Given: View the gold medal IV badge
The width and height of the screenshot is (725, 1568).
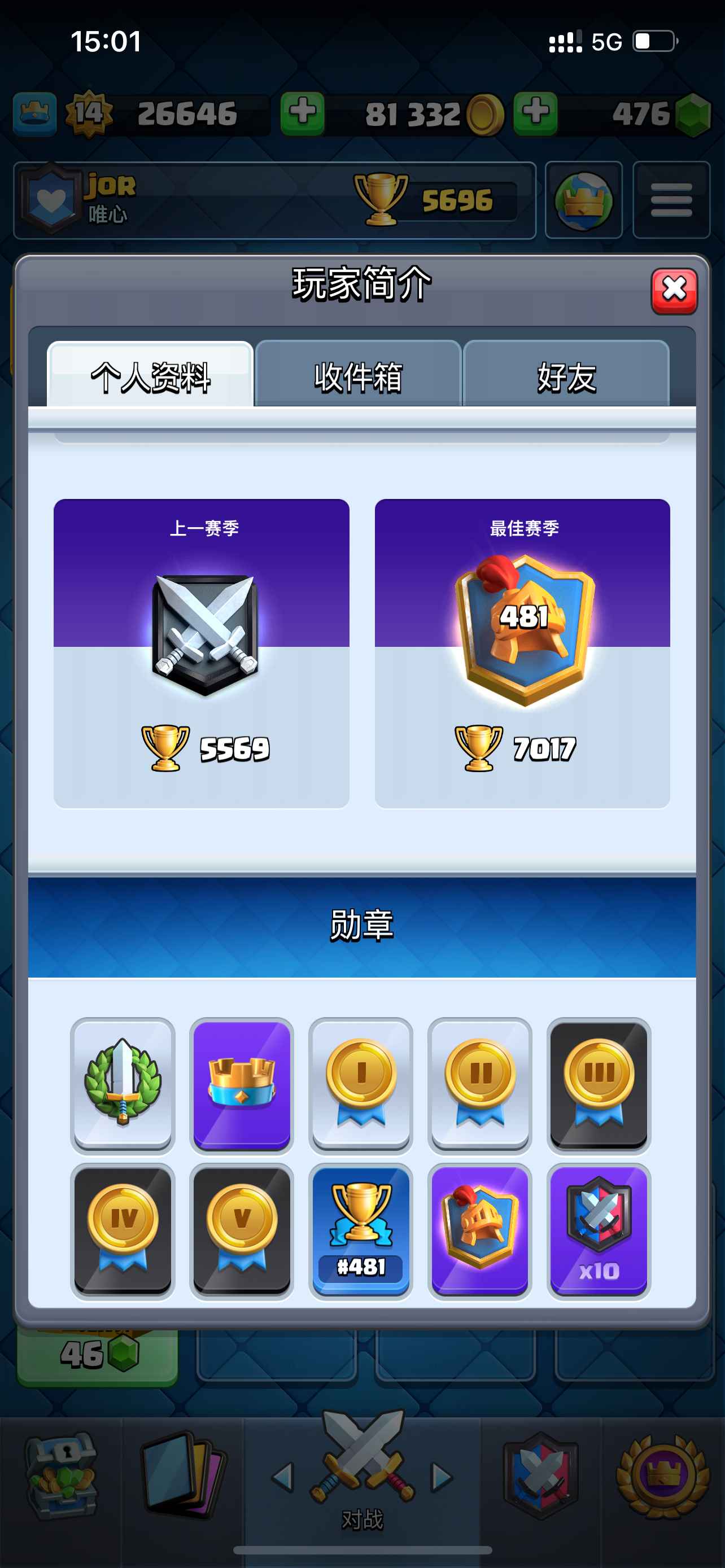Looking at the screenshot, I should 123,1231.
